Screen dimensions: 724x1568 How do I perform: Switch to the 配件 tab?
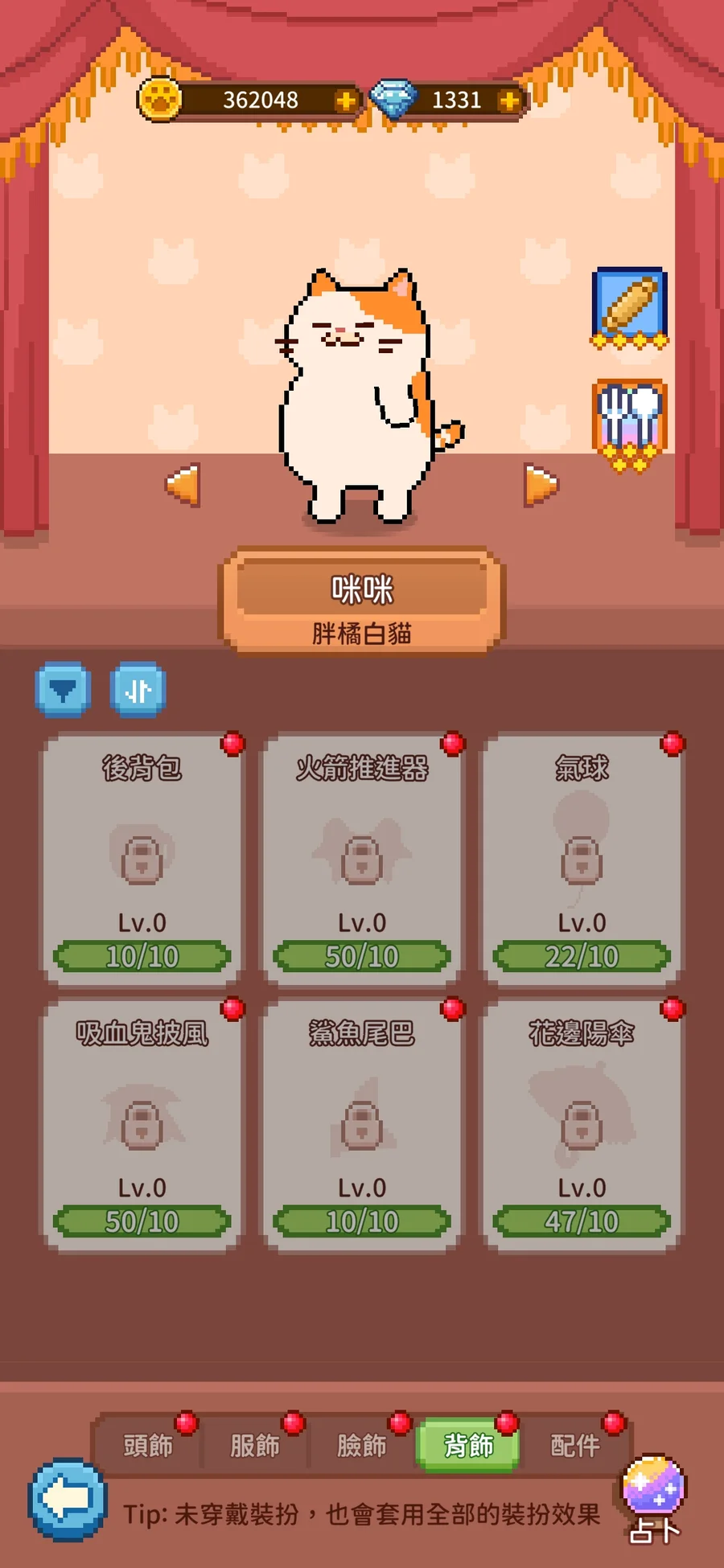[x=575, y=1446]
